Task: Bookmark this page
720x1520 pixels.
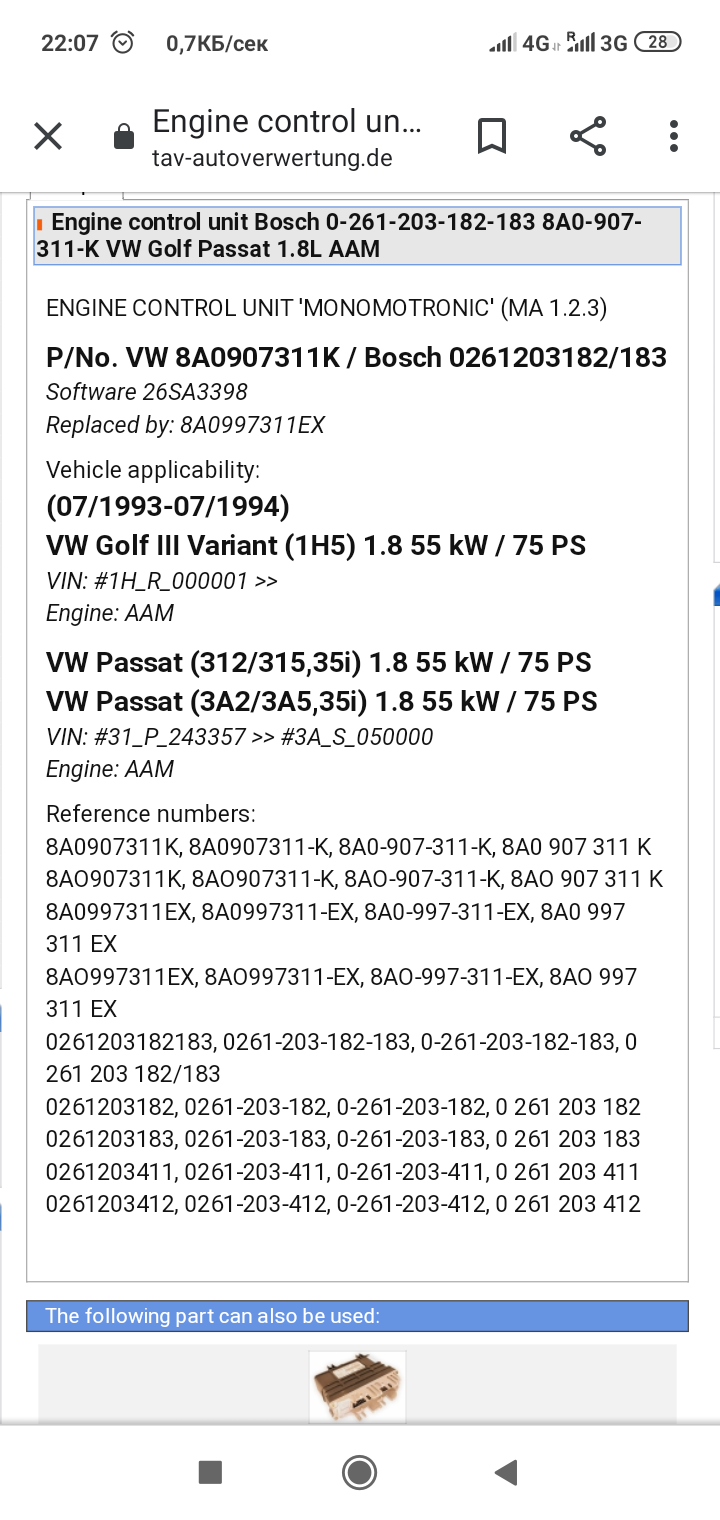Action: click(x=492, y=136)
